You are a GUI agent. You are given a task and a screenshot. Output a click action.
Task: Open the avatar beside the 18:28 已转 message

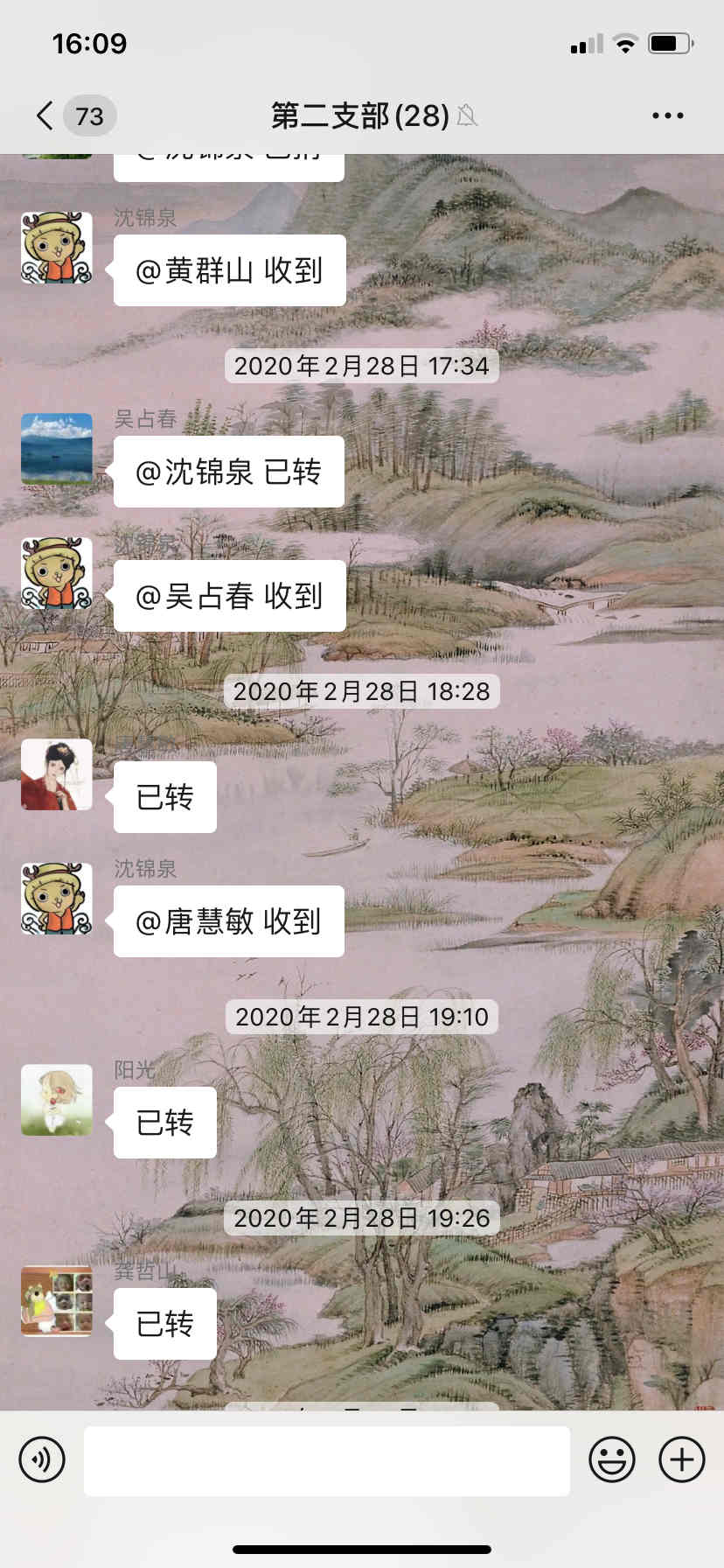[57, 774]
